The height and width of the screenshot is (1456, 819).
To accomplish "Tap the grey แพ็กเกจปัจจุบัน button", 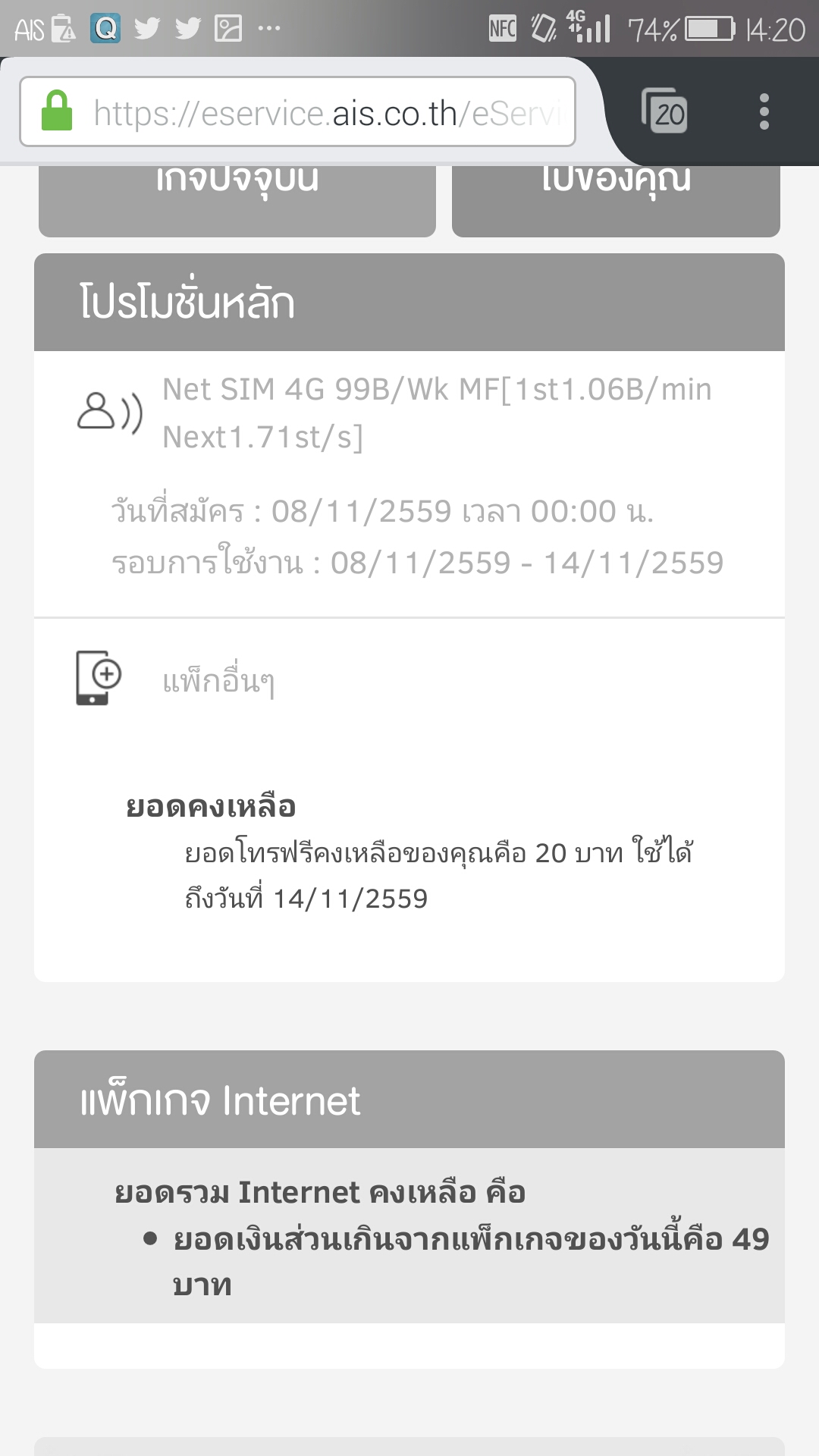I will (x=237, y=201).
